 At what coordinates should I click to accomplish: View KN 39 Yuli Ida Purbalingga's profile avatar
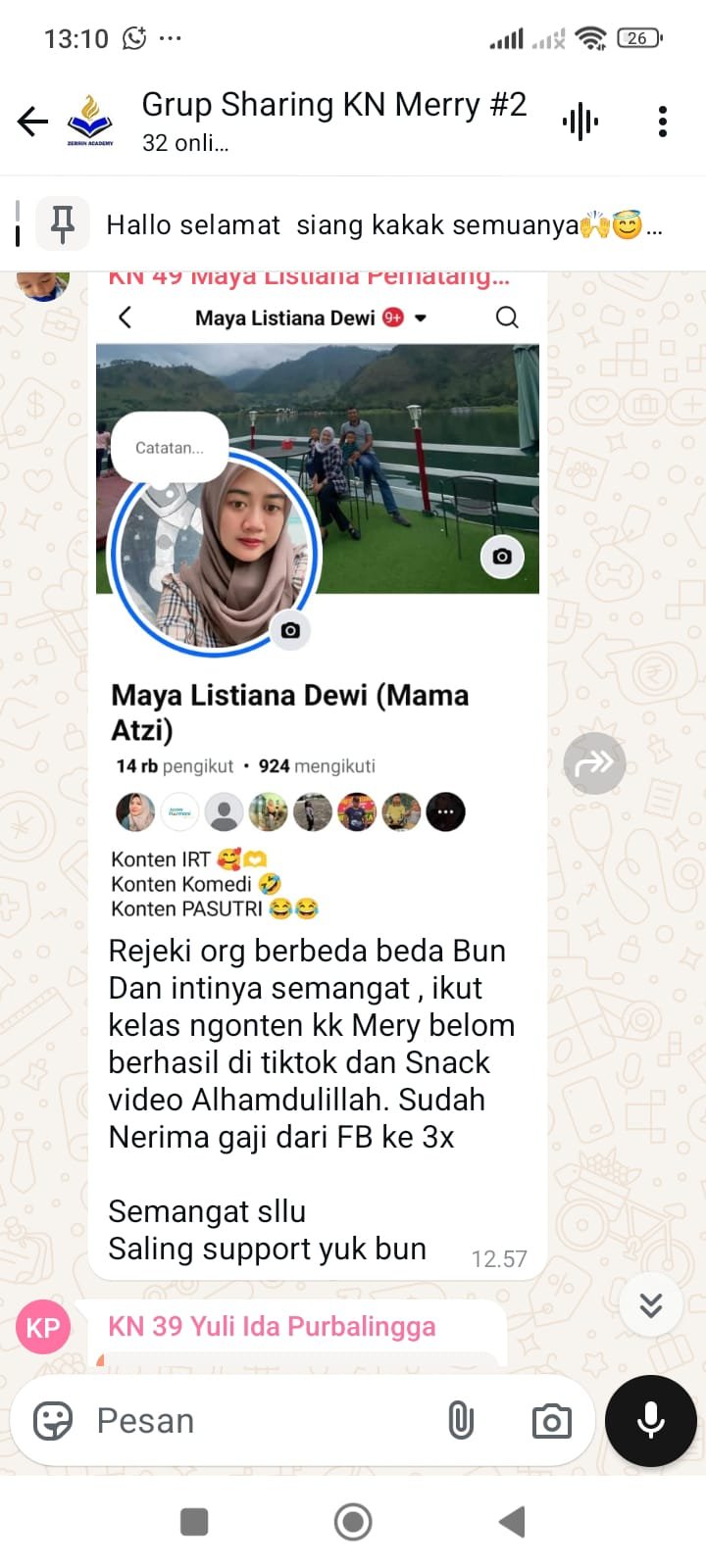(x=43, y=1327)
